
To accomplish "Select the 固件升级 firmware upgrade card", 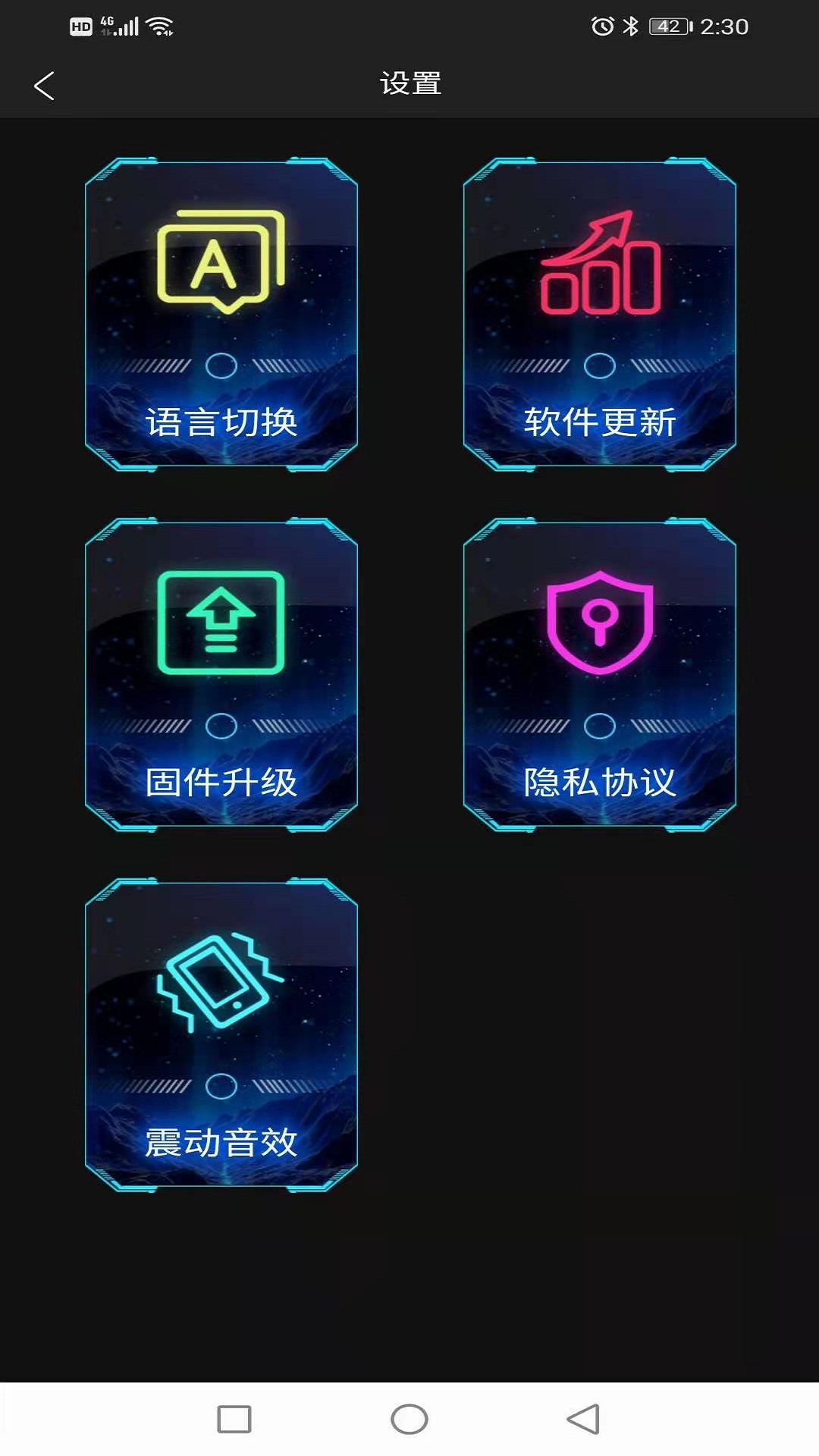I will pyautogui.click(x=221, y=675).
